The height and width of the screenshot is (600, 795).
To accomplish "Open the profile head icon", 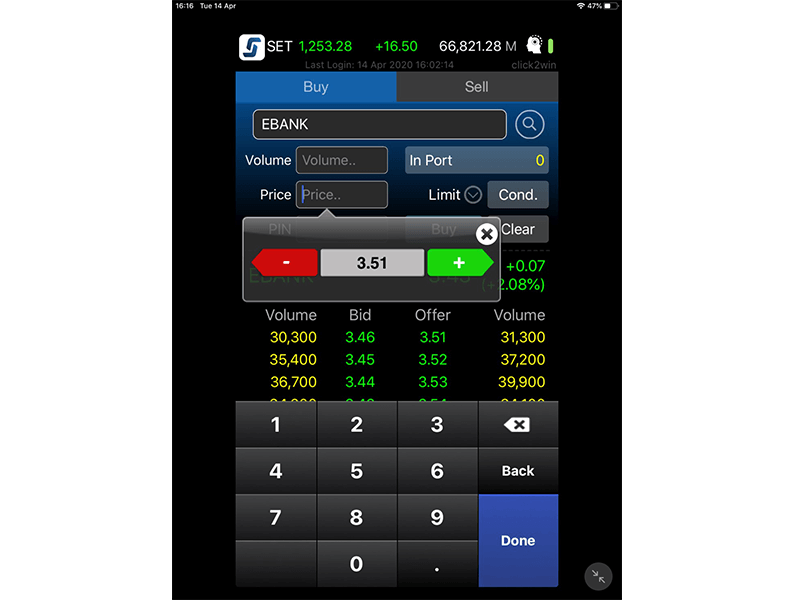I will [535, 46].
